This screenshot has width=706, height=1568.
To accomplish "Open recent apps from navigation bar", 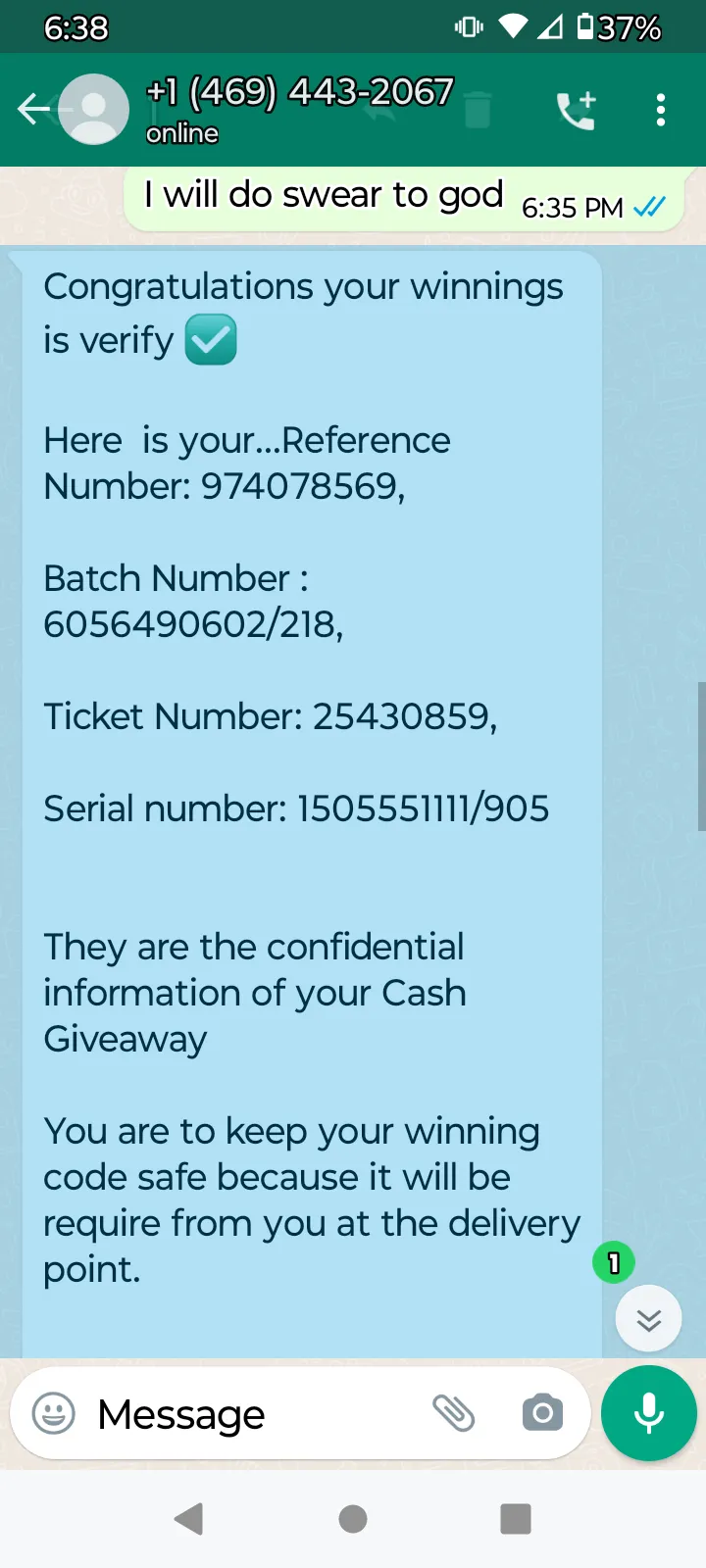I will tap(516, 1519).
